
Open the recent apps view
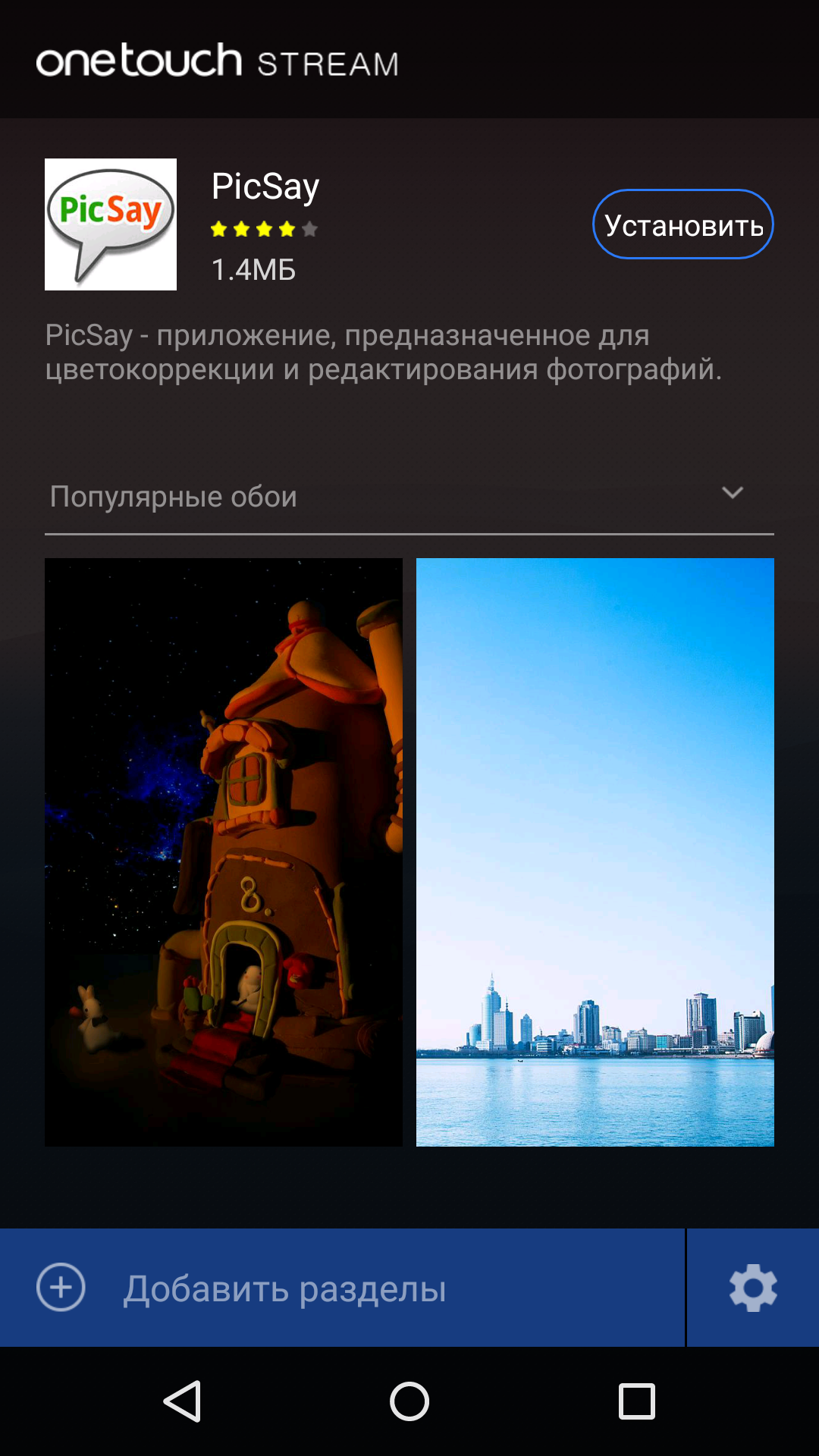coord(636,1401)
